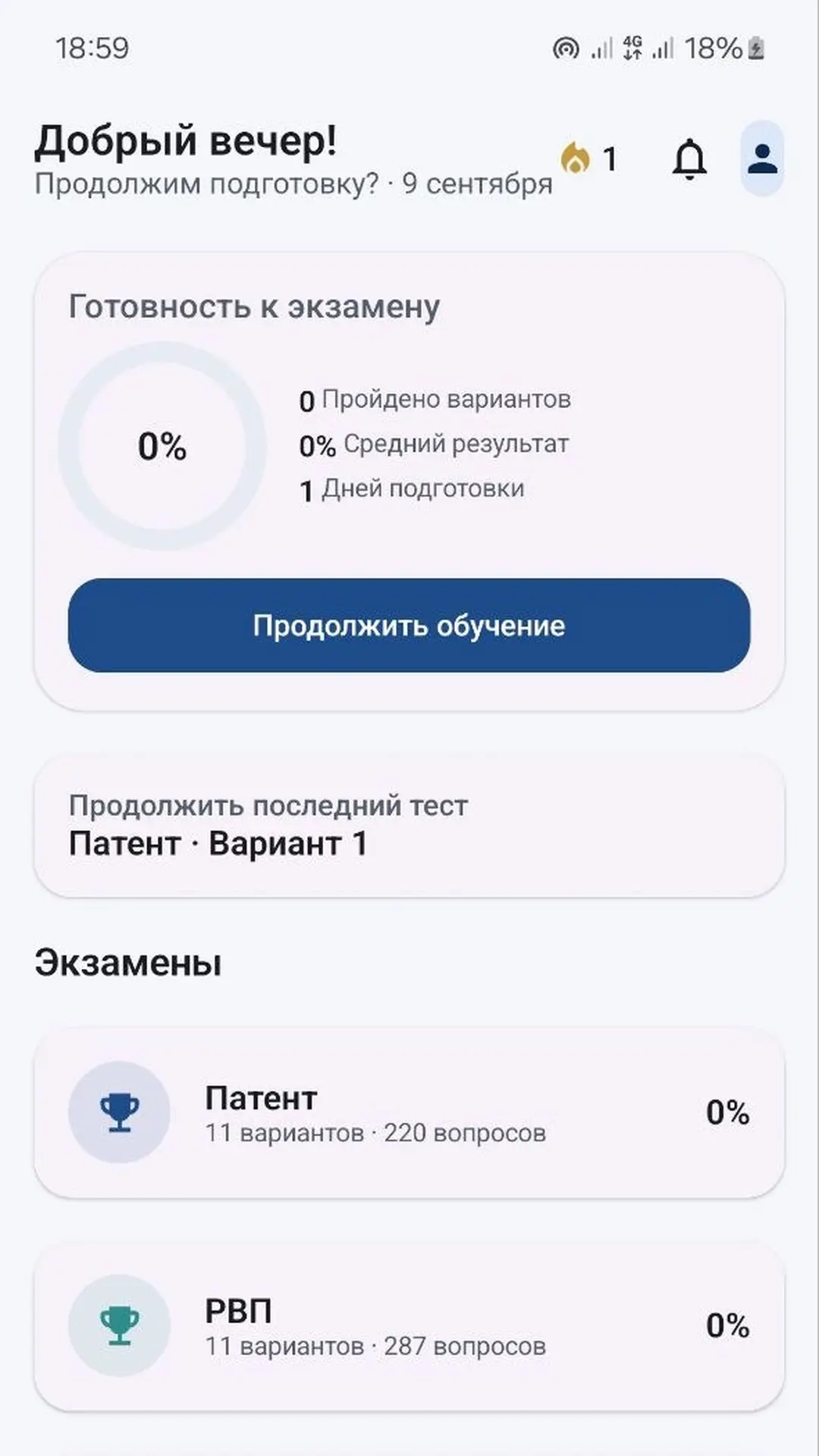Open the Патент exam card
Image resolution: width=819 pixels, height=1456 pixels.
pyautogui.click(x=409, y=1112)
